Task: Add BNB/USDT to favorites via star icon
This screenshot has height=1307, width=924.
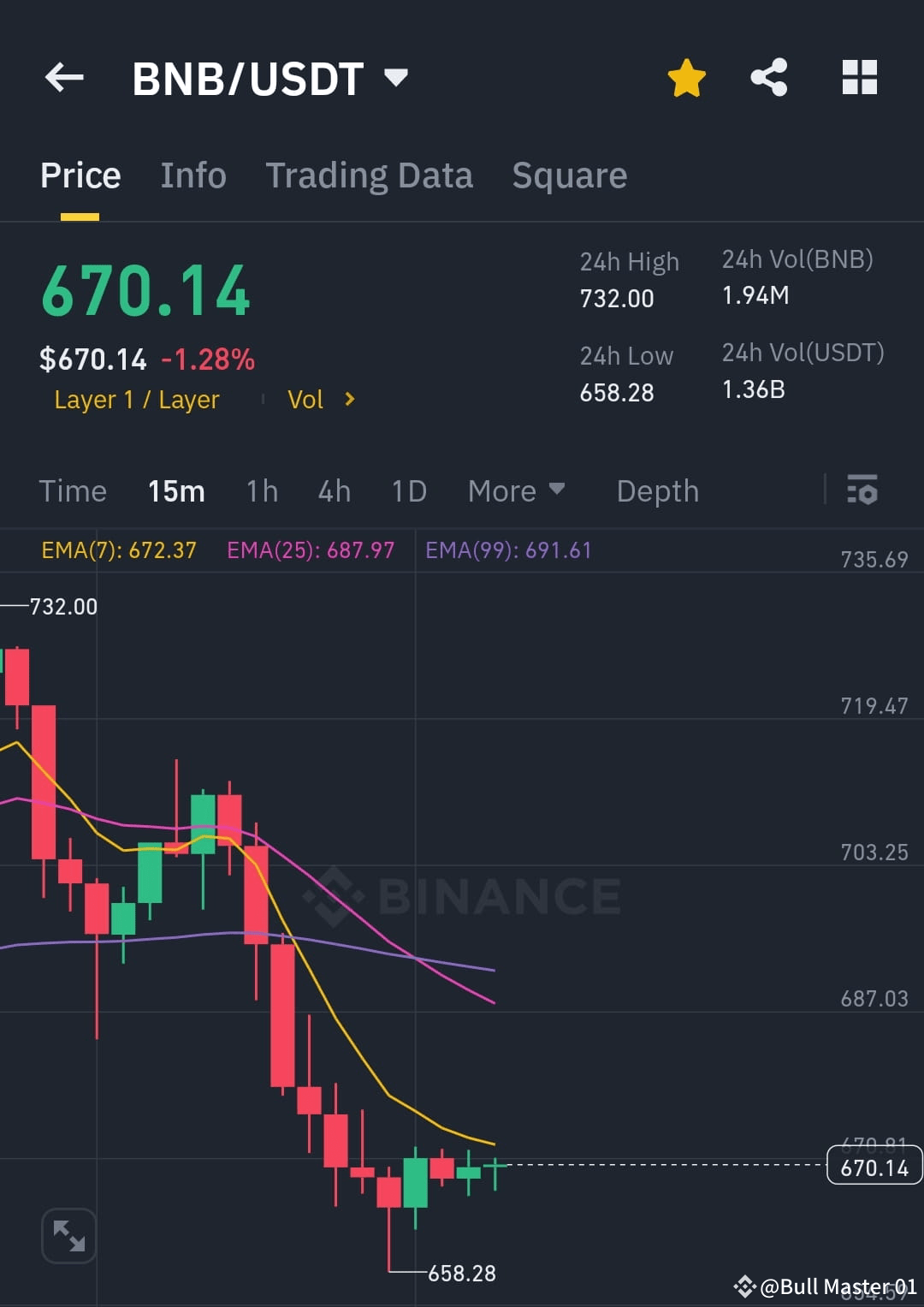Action: point(686,77)
